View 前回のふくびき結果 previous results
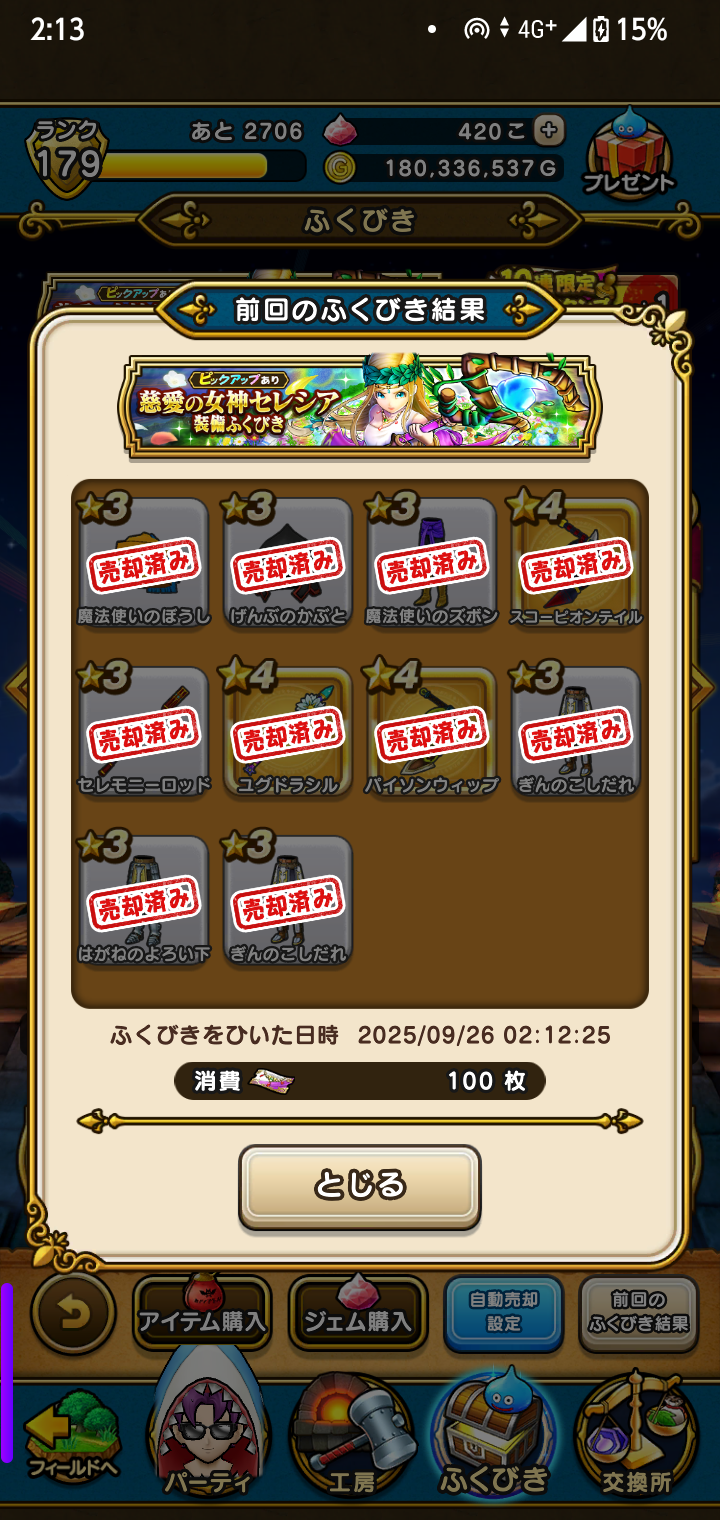This screenshot has width=720, height=1520. click(x=639, y=1313)
